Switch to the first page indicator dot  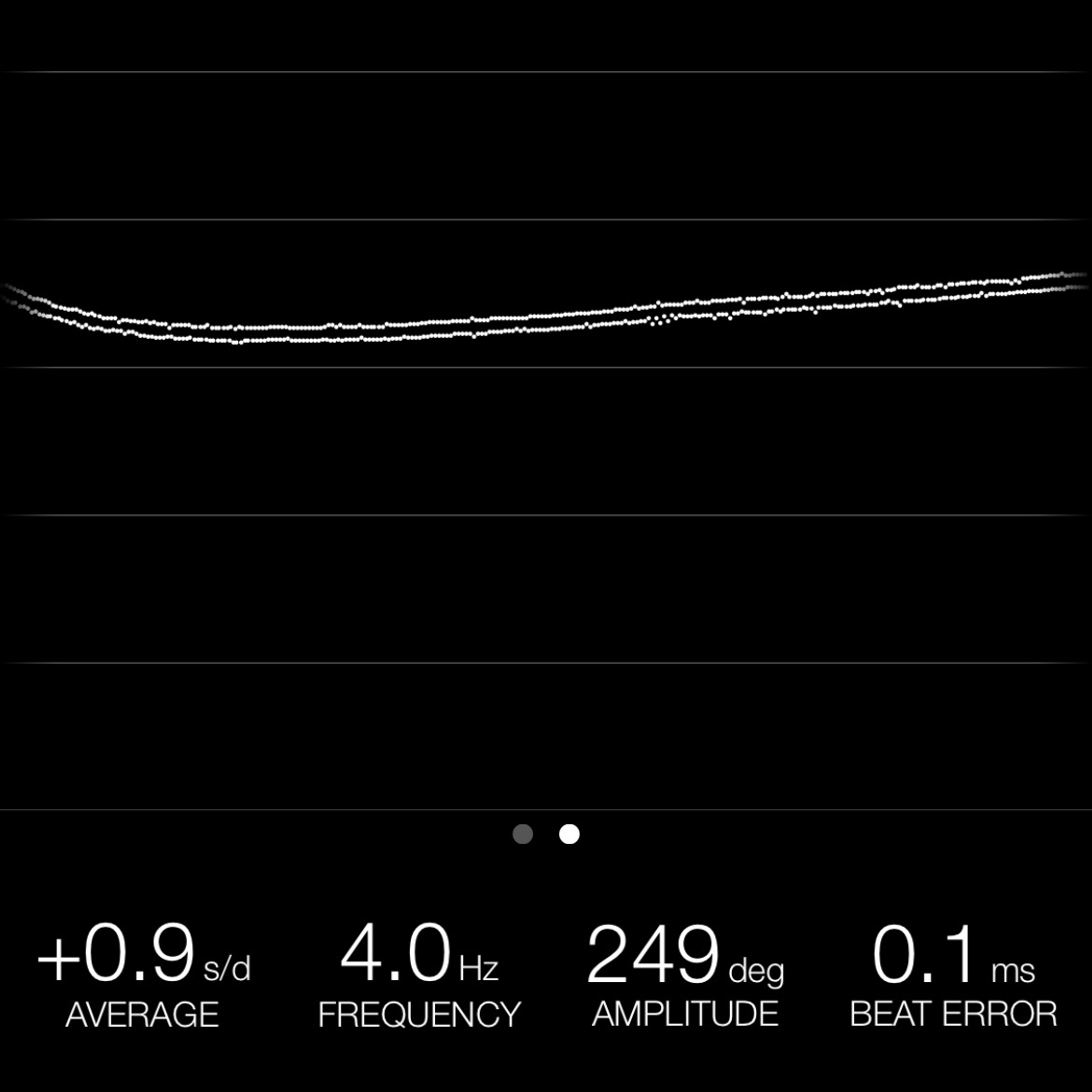point(522,834)
